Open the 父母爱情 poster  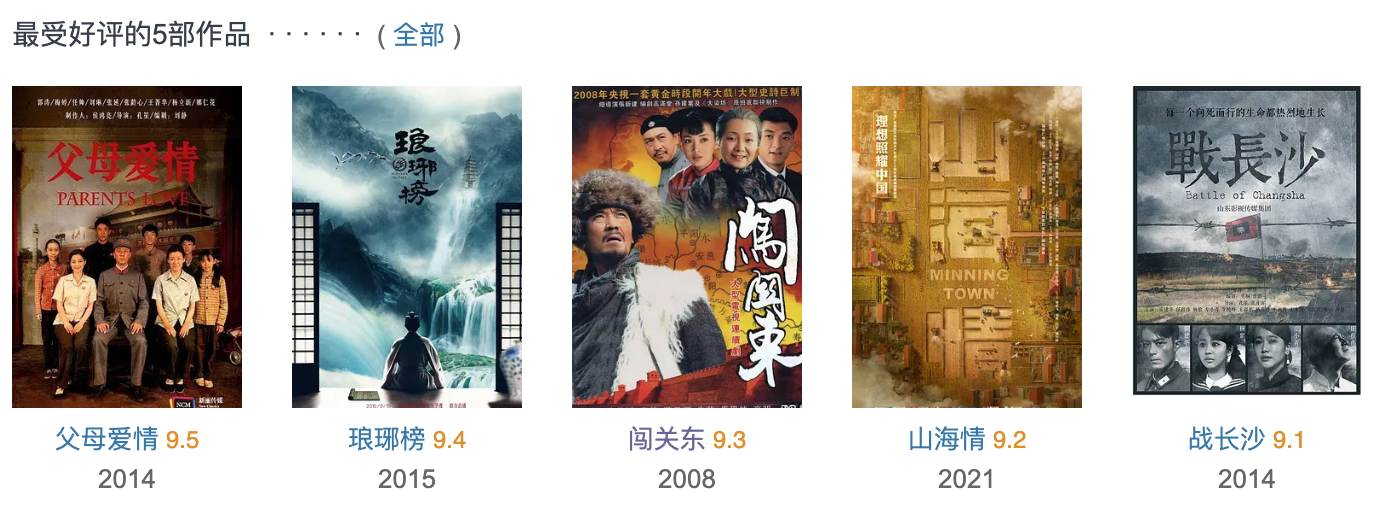coord(127,247)
